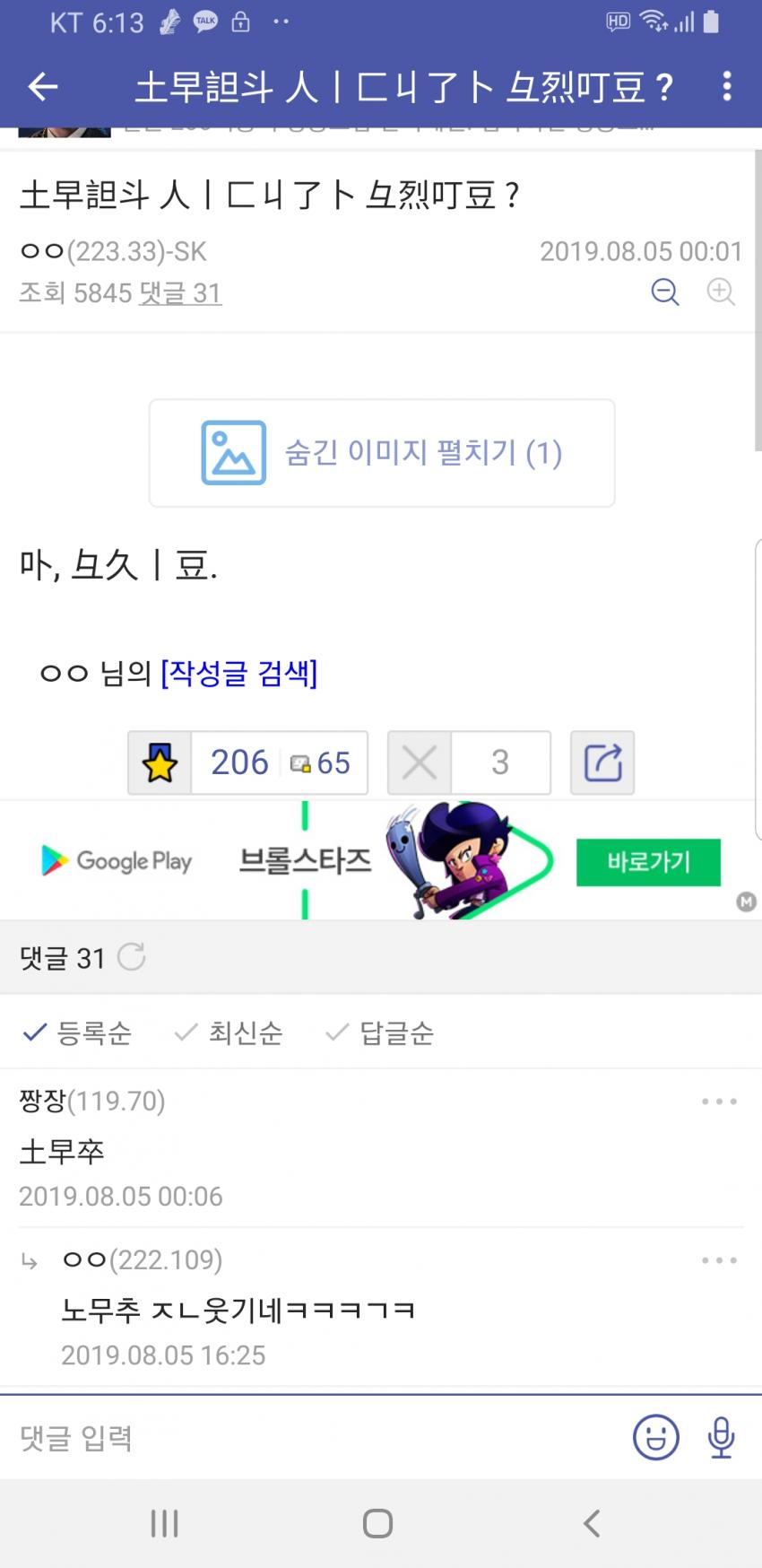762x1568 pixels.
Task: Open recent apps from navigation bar
Action: [165, 1523]
